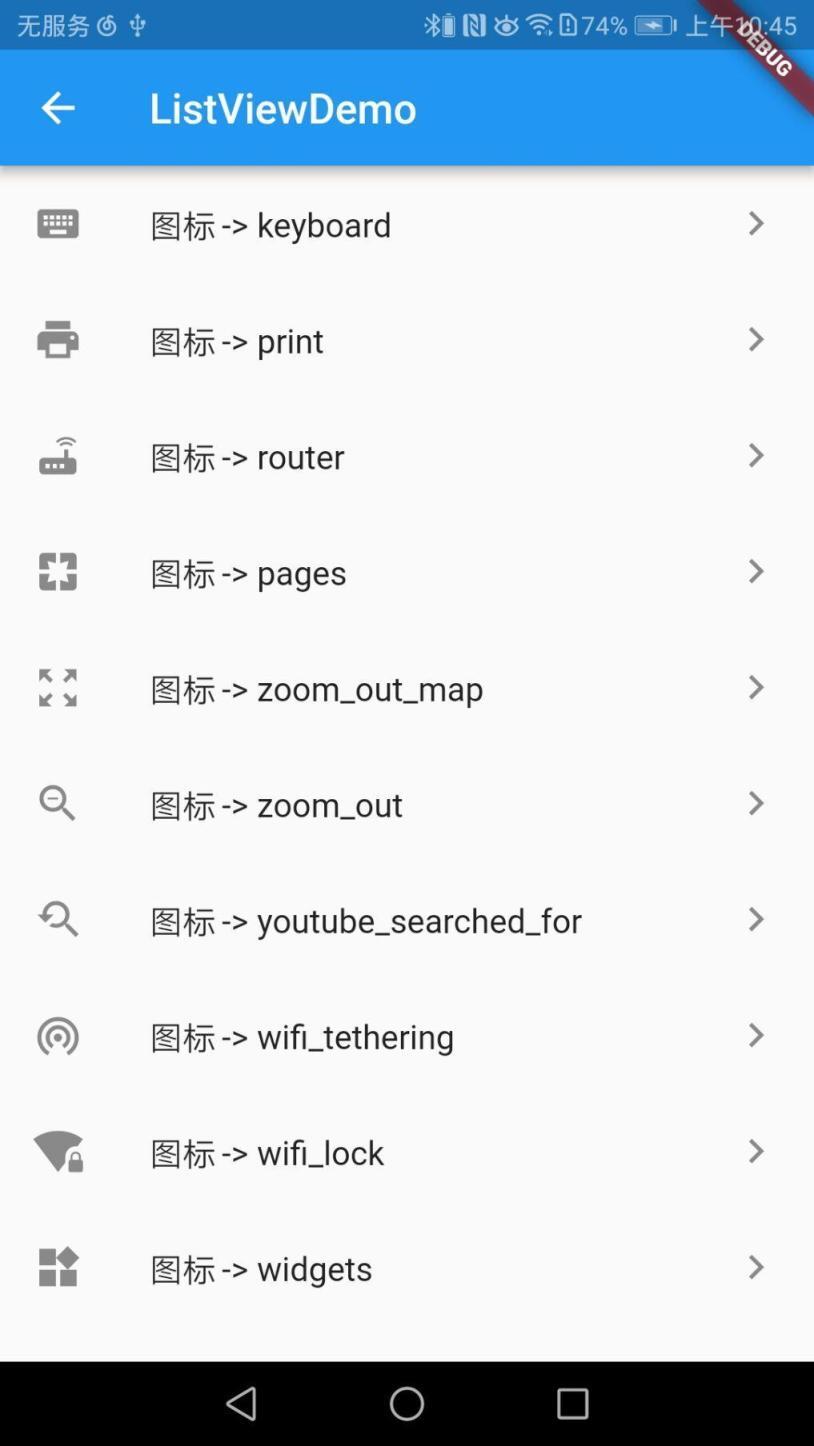
Task: Open recent apps from navigation bar
Action: click(x=572, y=1404)
